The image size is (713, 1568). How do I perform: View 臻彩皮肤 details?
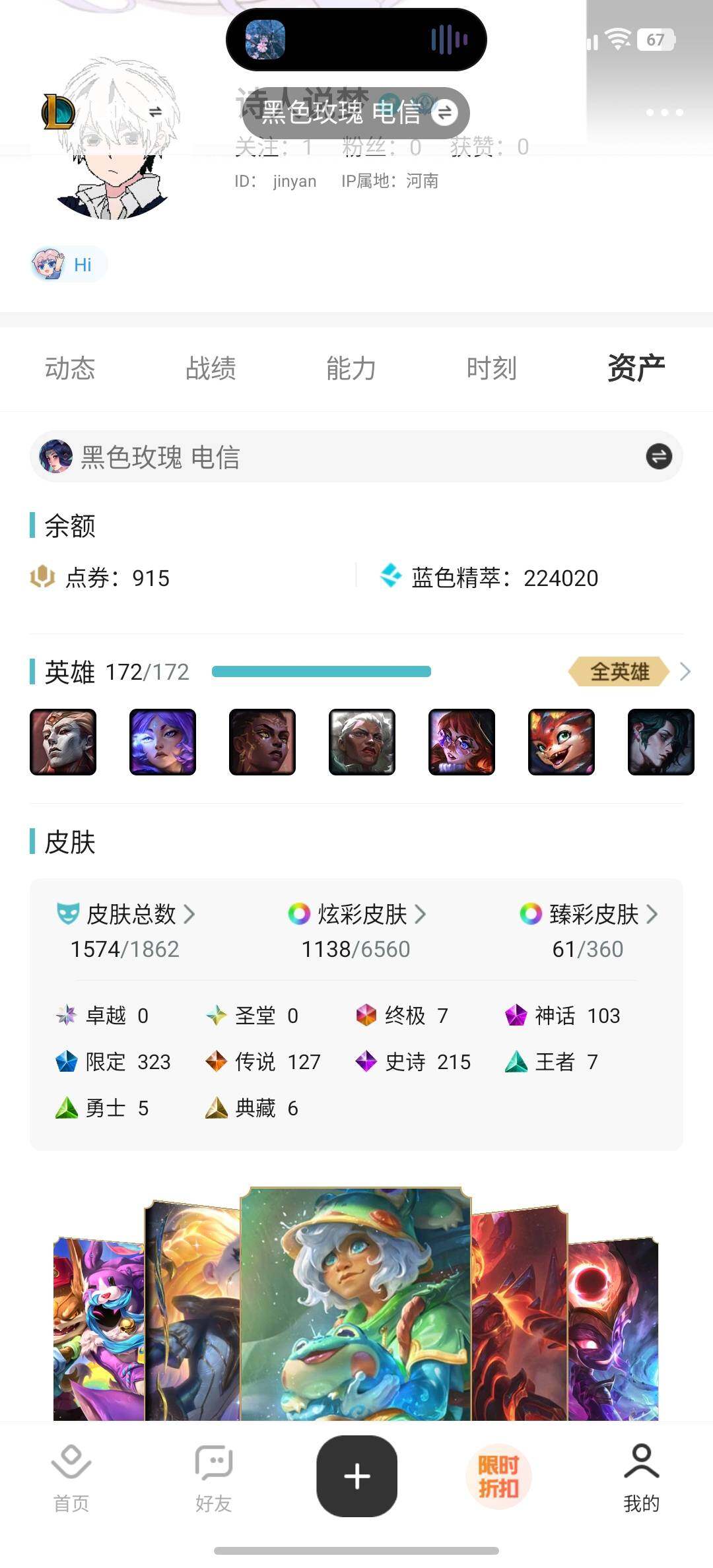tap(588, 915)
